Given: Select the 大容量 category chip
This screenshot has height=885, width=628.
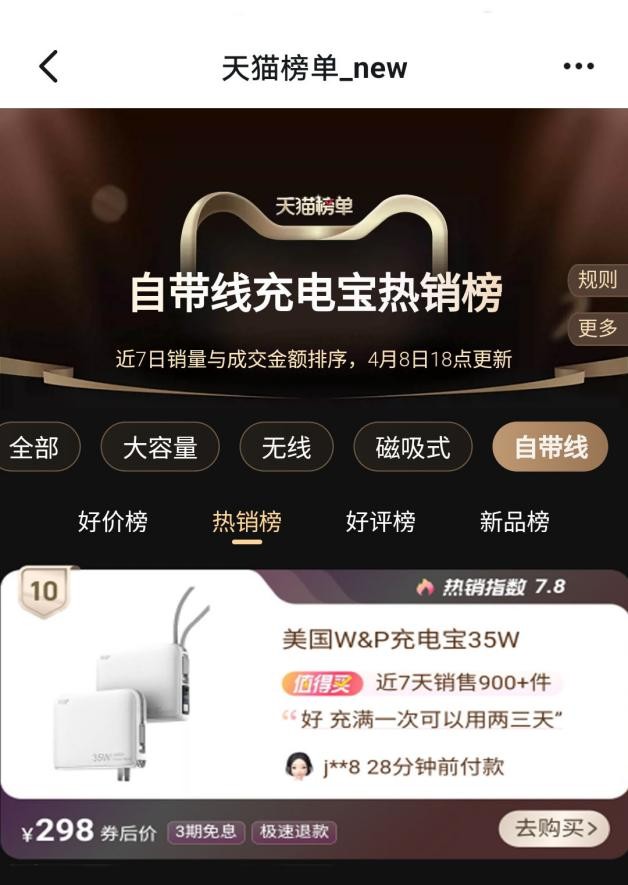Looking at the screenshot, I should click(x=160, y=447).
